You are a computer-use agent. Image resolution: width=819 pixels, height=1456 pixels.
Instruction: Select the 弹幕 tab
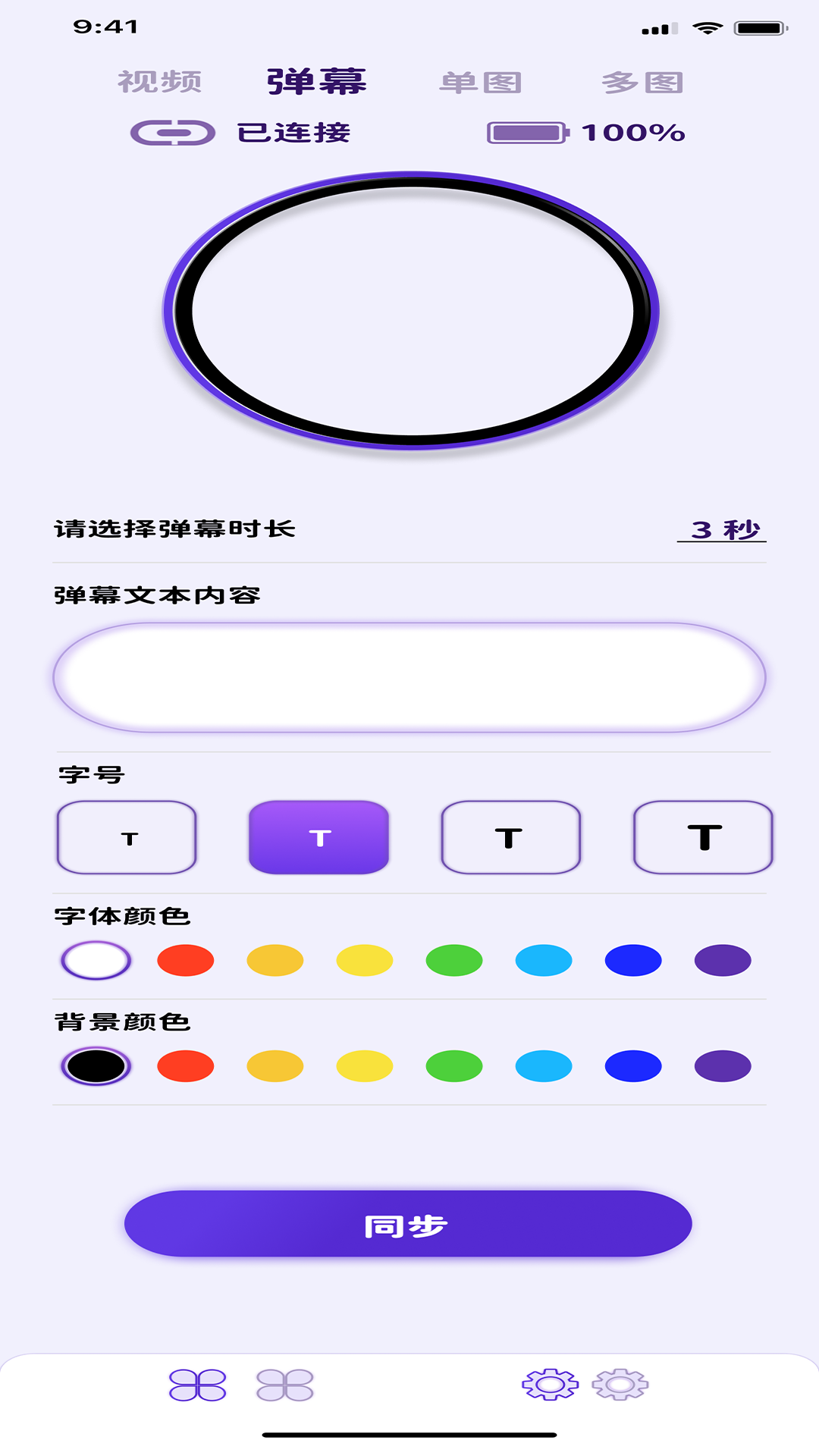tap(317, 81)
